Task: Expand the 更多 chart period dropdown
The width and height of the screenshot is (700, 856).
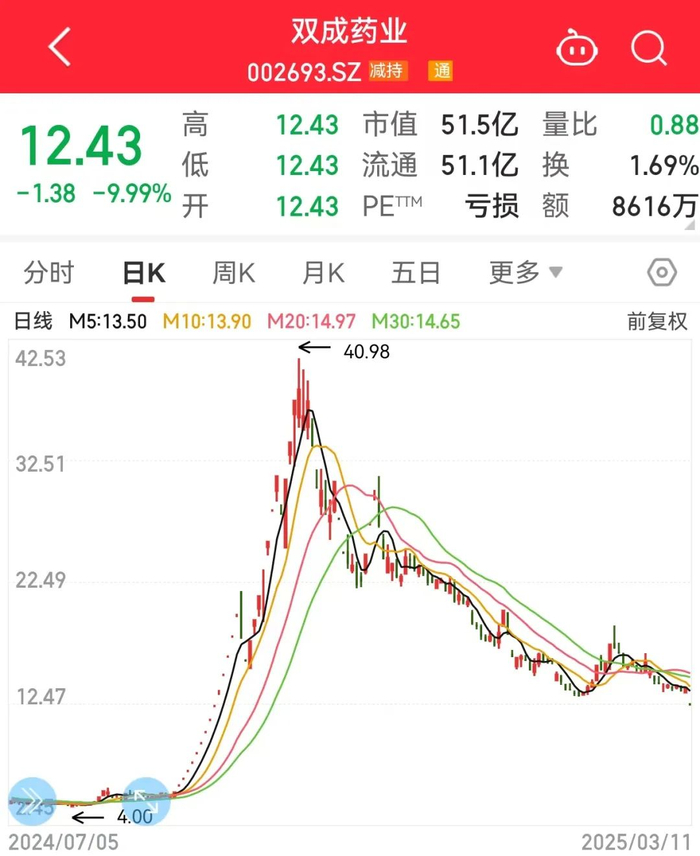Action: (525, 272)
